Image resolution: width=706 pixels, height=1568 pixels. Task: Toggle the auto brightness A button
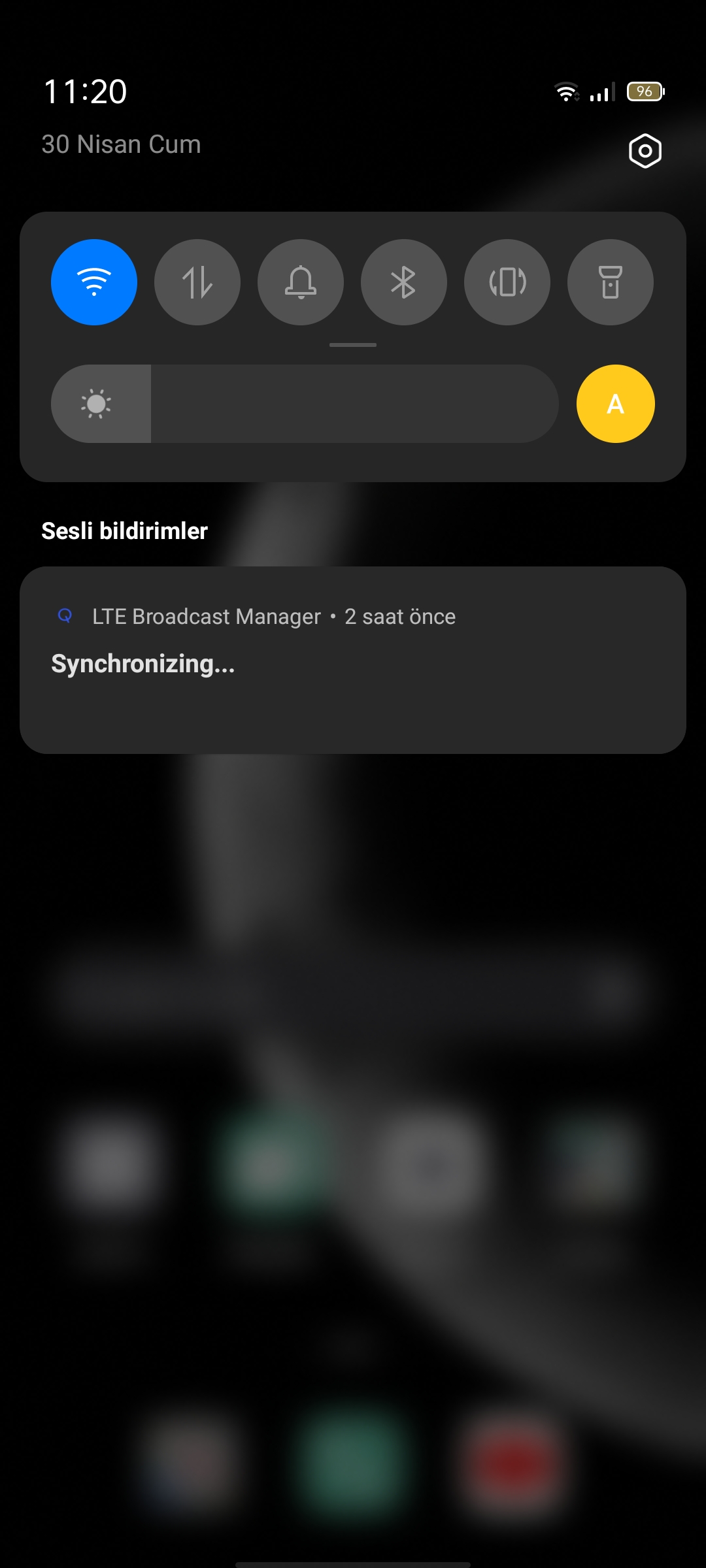point(616,404)
